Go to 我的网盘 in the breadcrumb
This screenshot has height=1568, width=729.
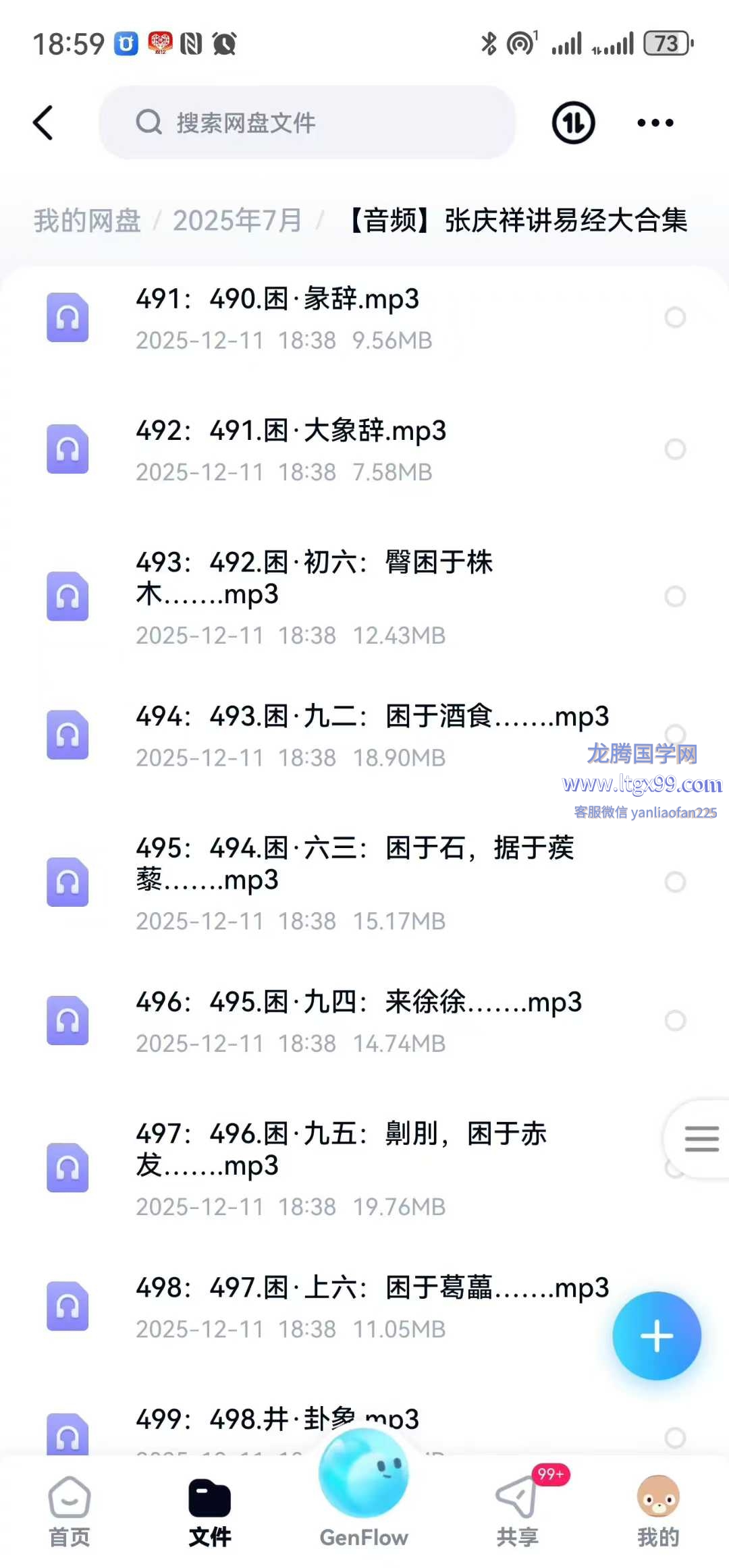point(87,221)
